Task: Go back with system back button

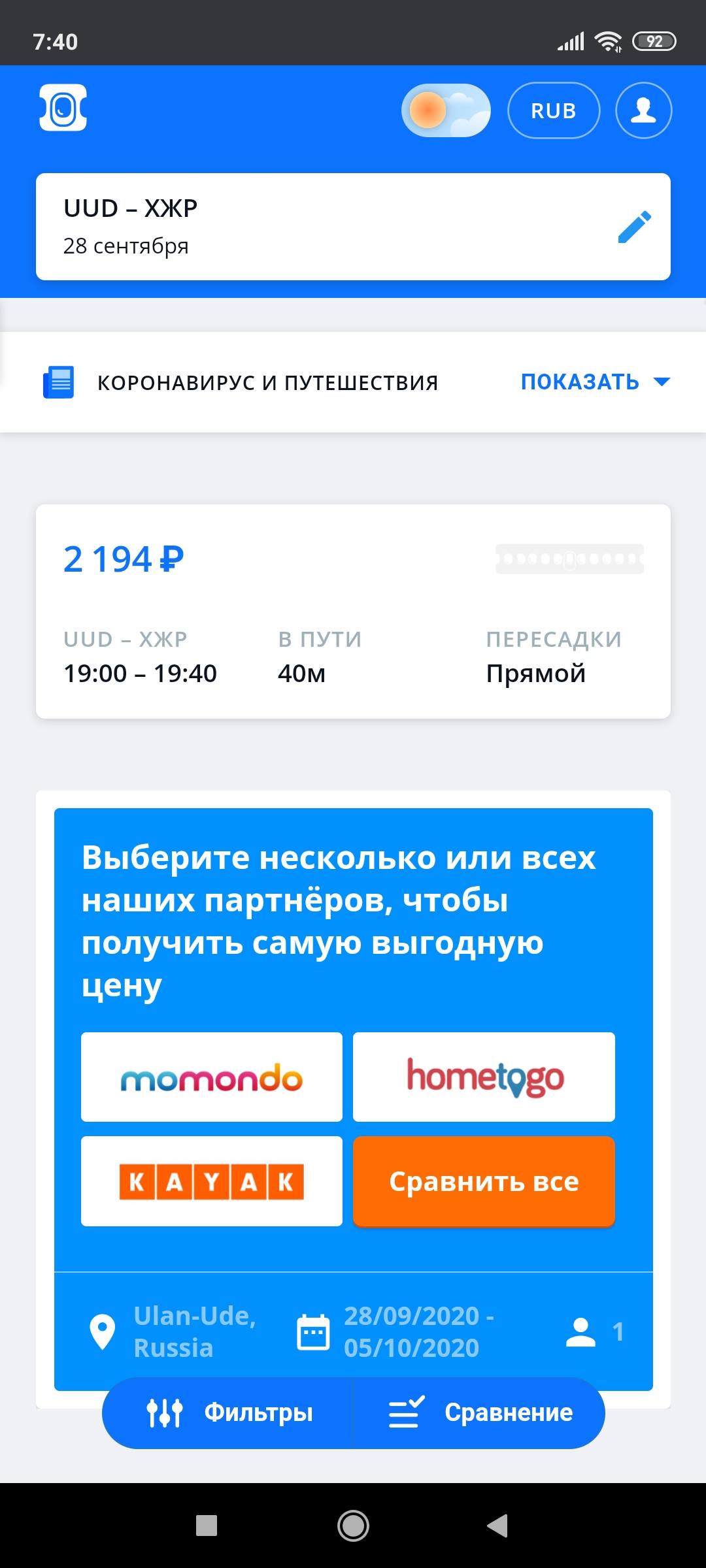Action: pos(497,1526)
